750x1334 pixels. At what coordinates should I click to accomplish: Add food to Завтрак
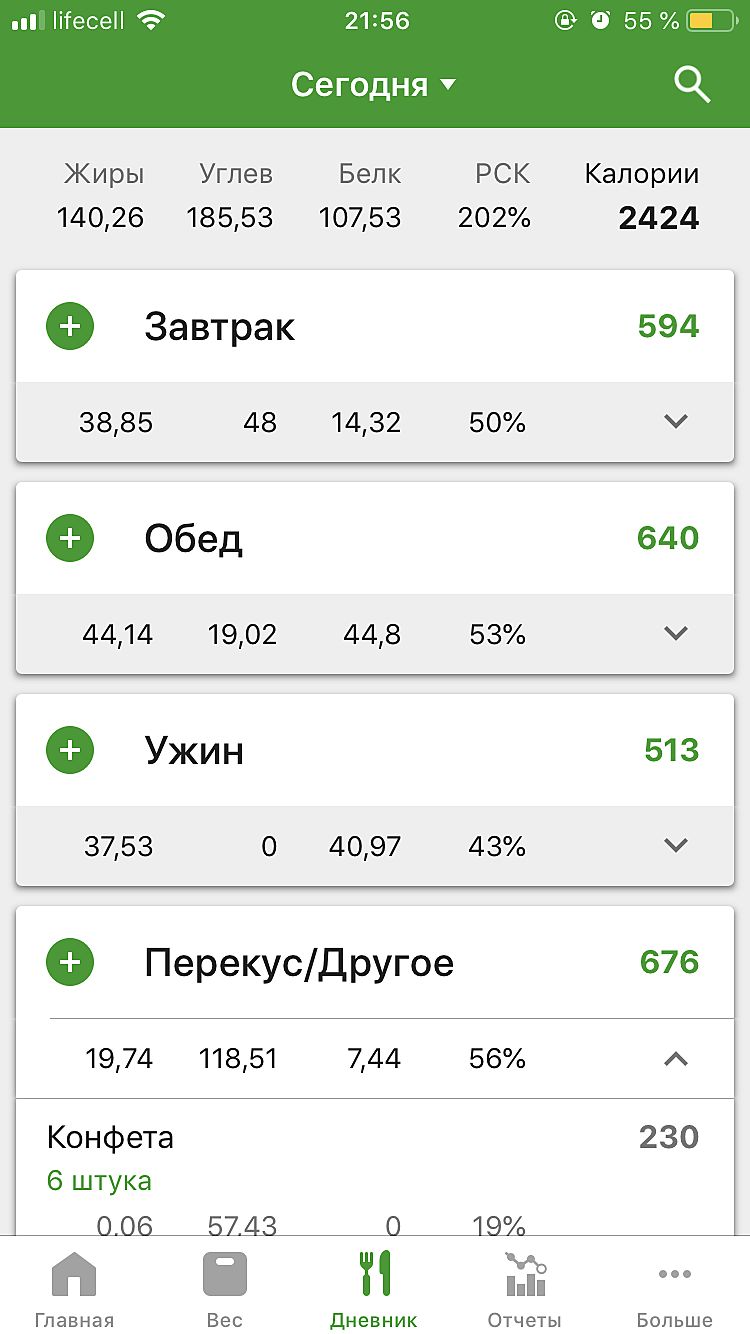70,327
